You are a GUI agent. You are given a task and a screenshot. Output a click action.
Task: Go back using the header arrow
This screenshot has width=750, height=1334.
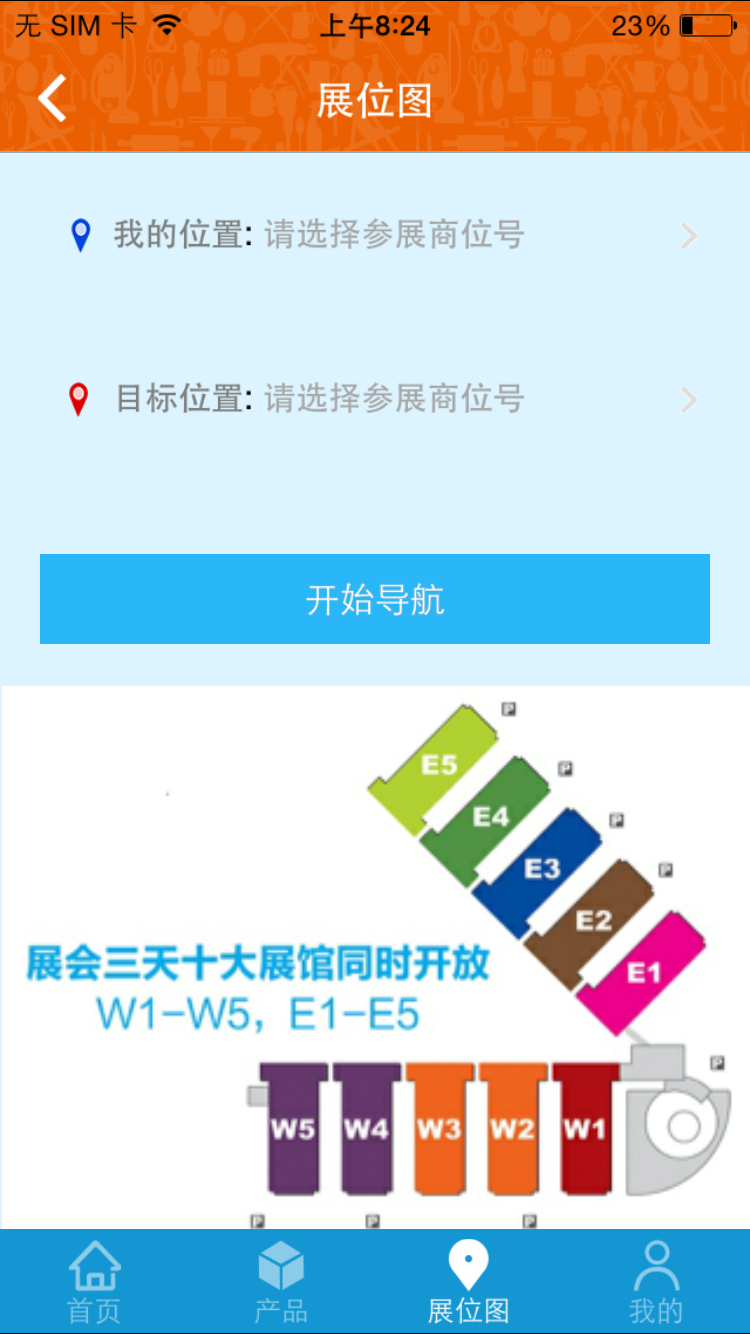tap(52, 99)
